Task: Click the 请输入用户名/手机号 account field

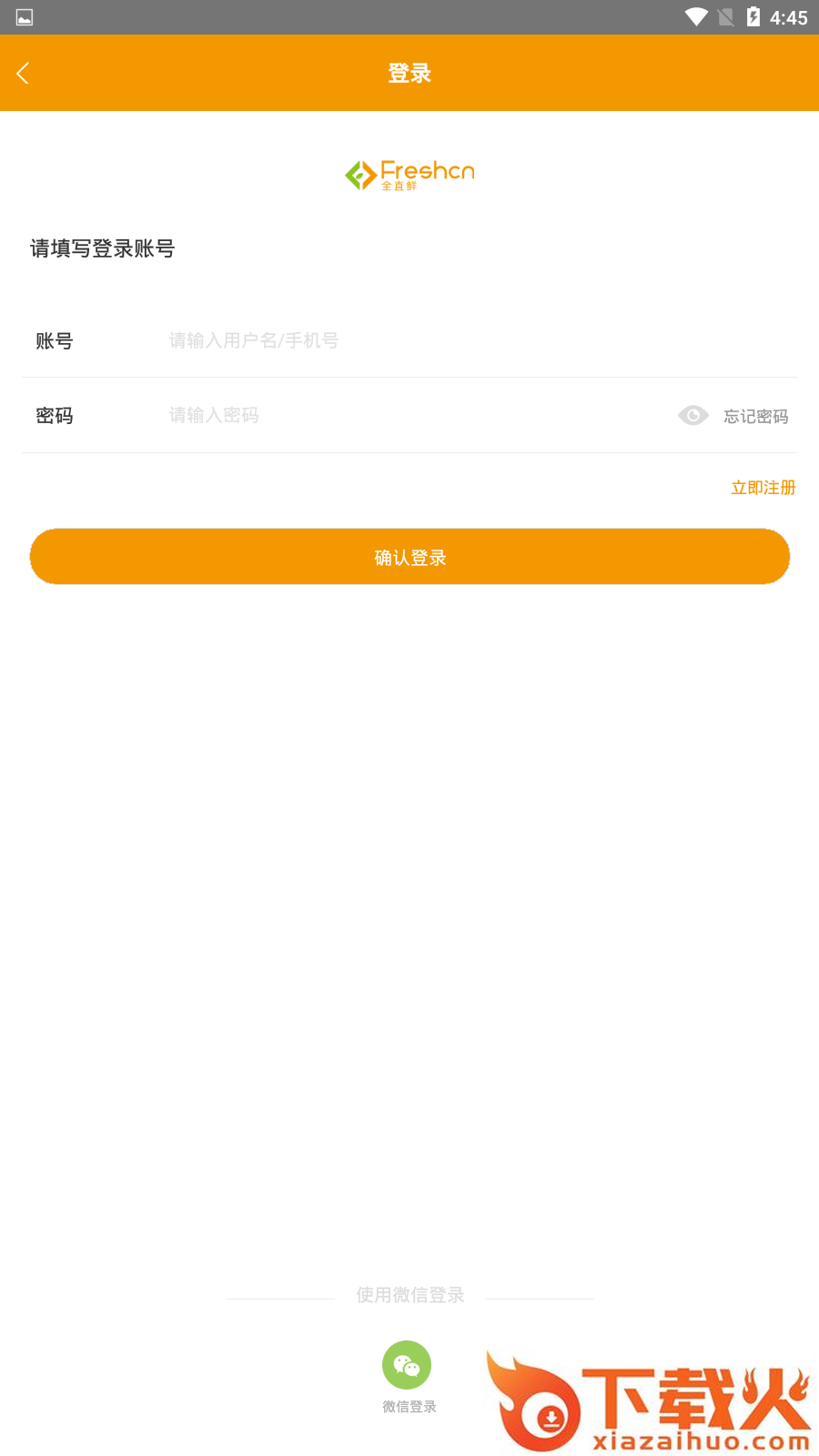Action: click(364, 340)
